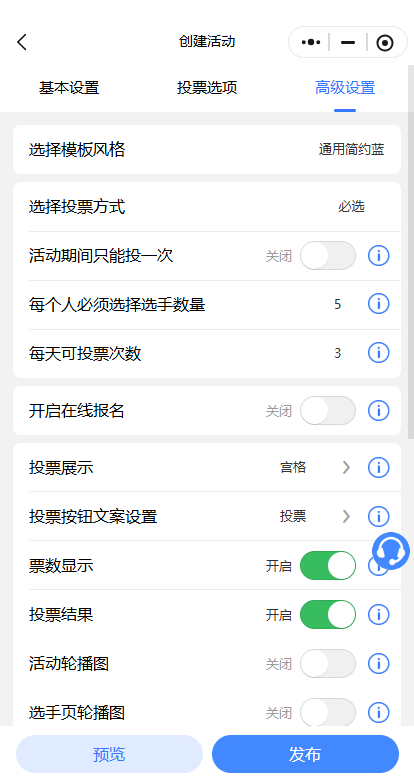
Task: Go back using the arrow icon
Action: click(22, 42)
